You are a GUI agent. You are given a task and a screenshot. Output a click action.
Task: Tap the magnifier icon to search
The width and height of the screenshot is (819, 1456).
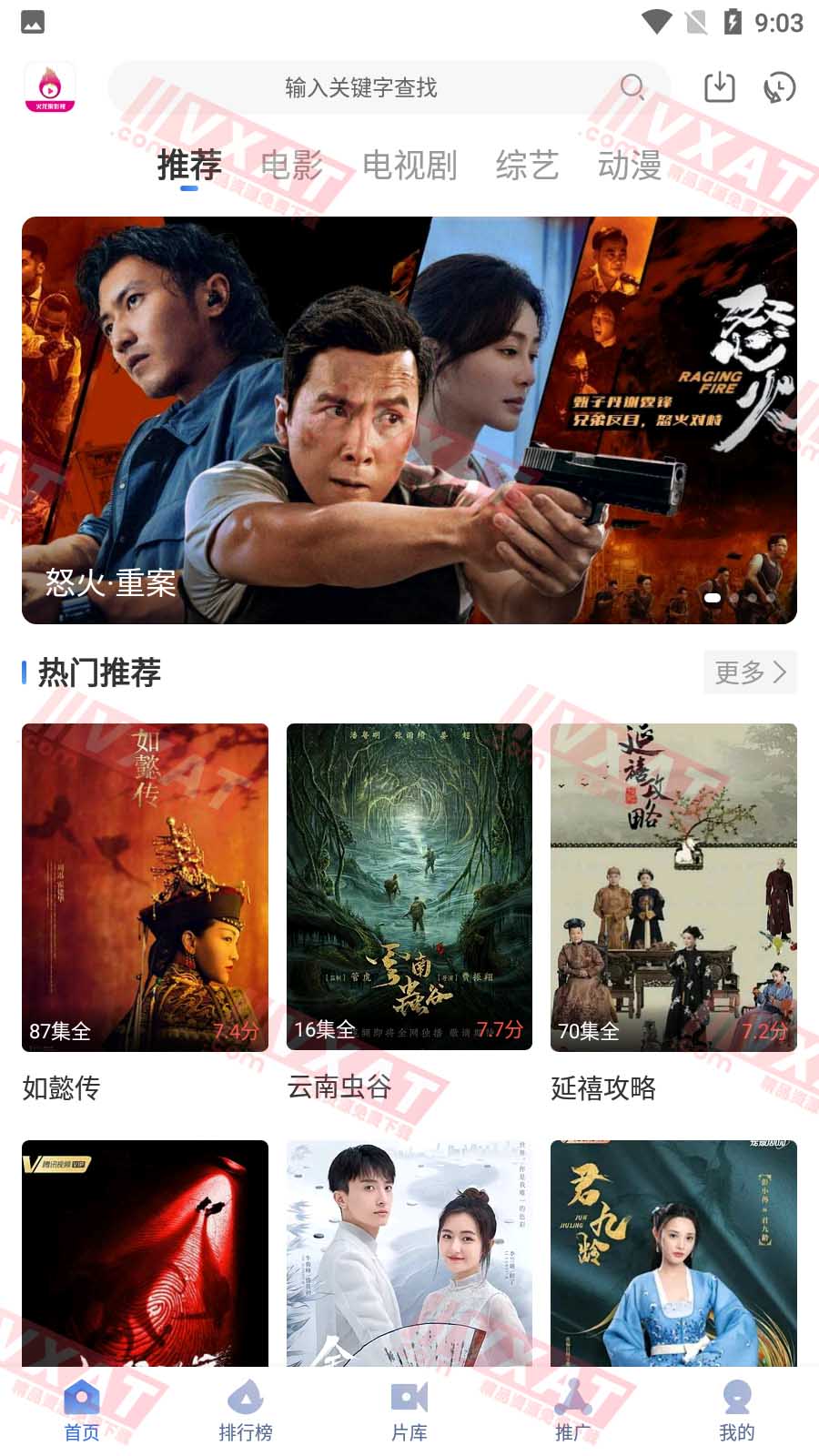pos(632,88)
